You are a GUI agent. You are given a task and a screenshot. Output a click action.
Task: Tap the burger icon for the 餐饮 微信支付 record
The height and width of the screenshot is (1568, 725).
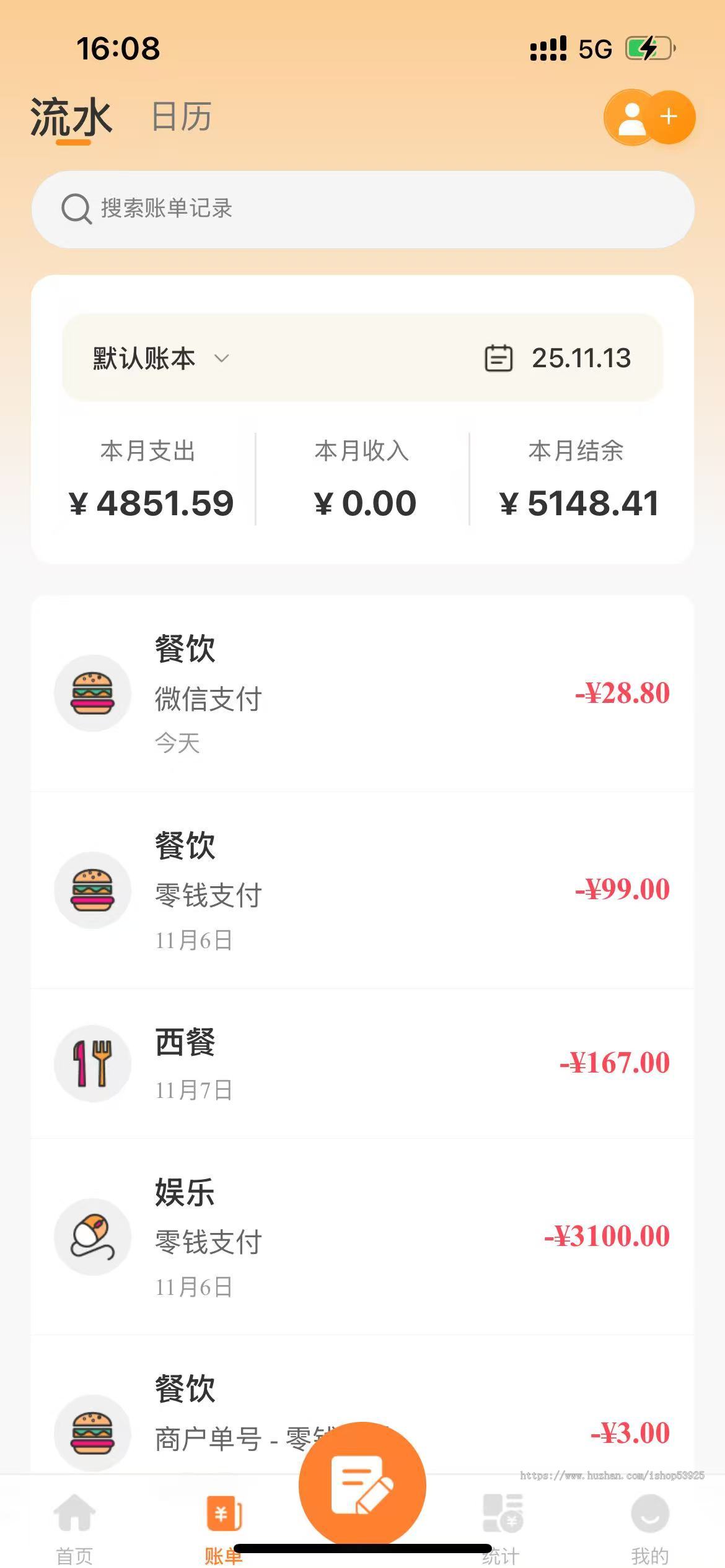(92, 695)
